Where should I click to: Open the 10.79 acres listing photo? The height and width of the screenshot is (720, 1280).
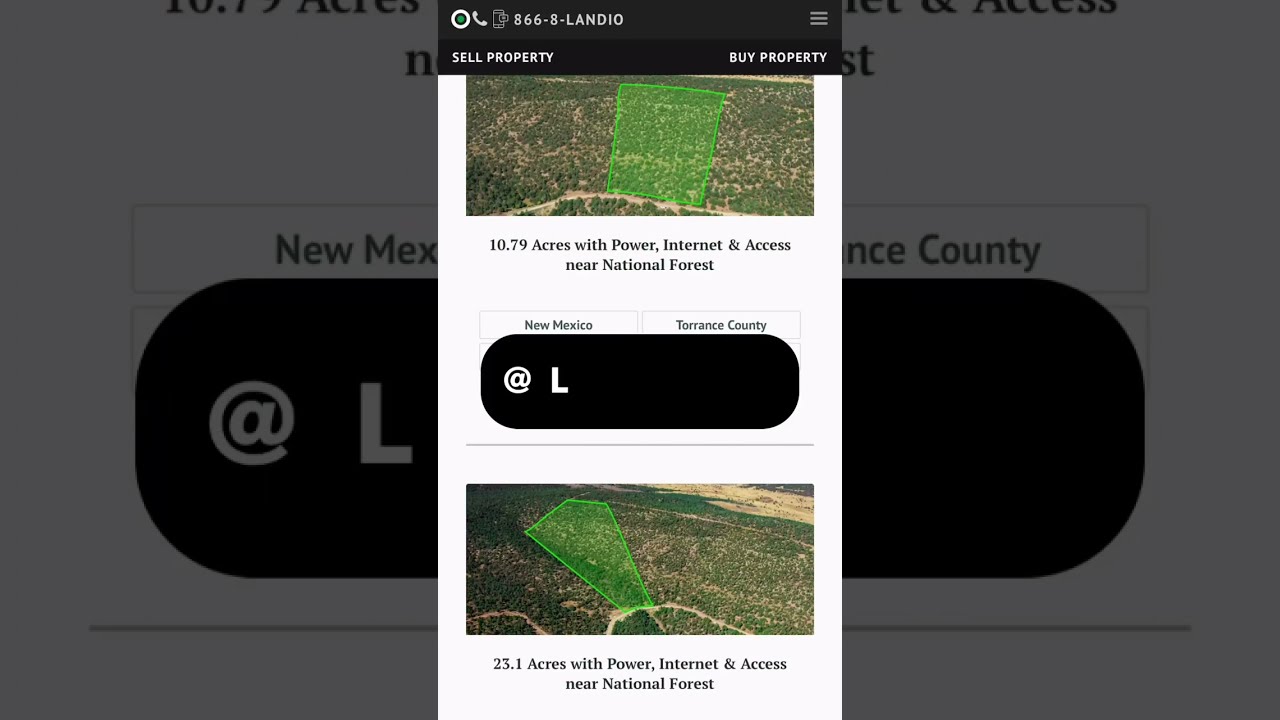click(639, 146)
